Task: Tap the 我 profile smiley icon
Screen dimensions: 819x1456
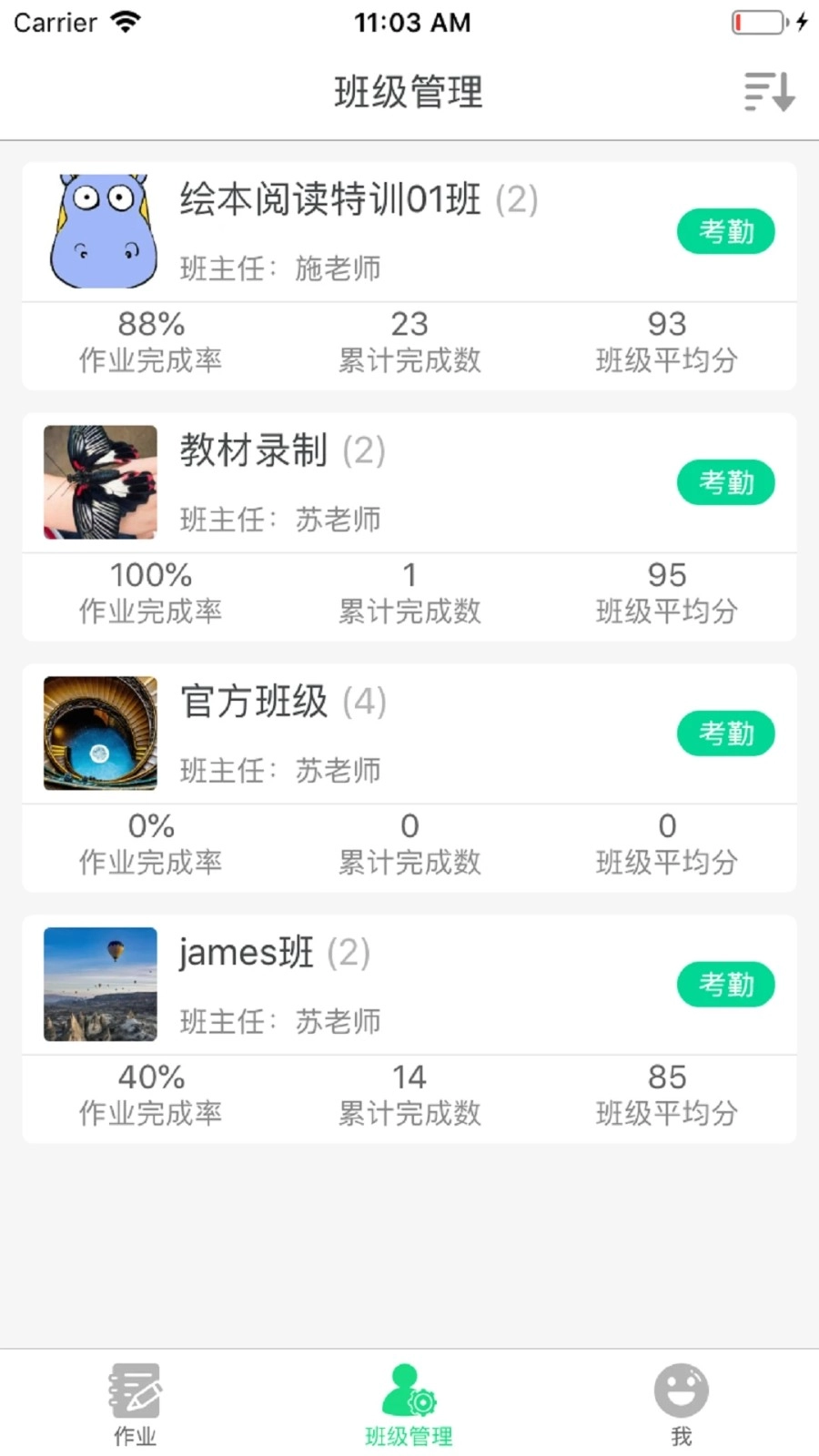Action: coord(682,1392)
